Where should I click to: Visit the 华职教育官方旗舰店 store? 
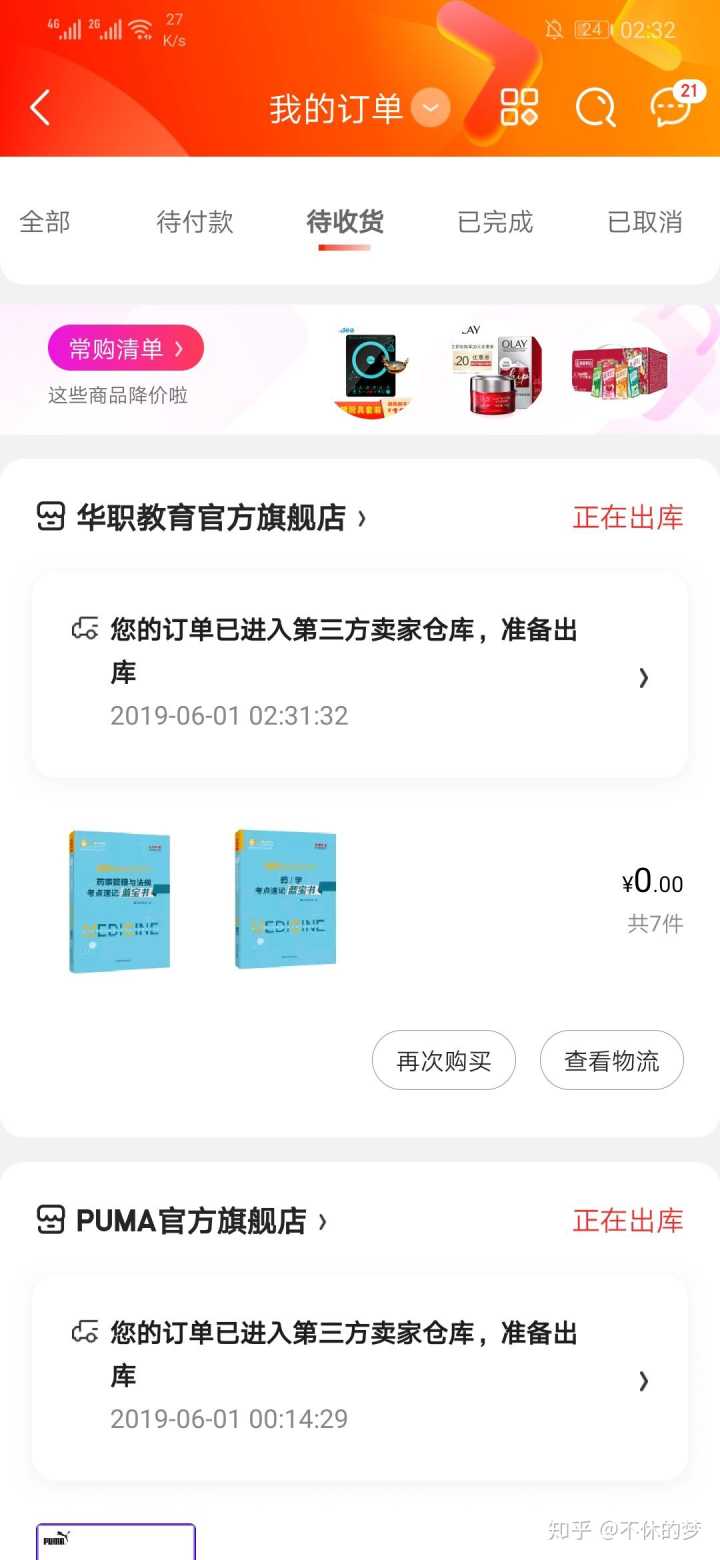(212, 518)
